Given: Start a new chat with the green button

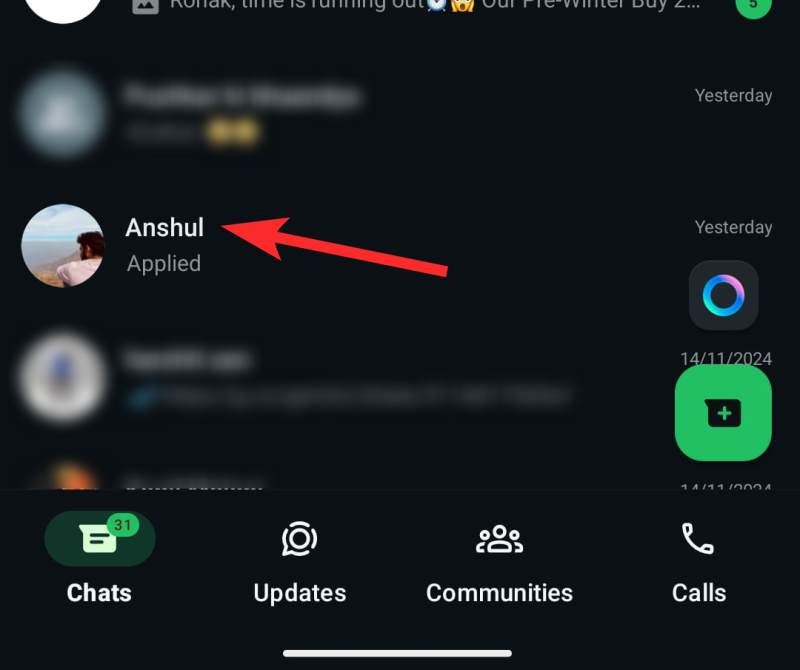Looking at the screenshot, I should 723,412.
